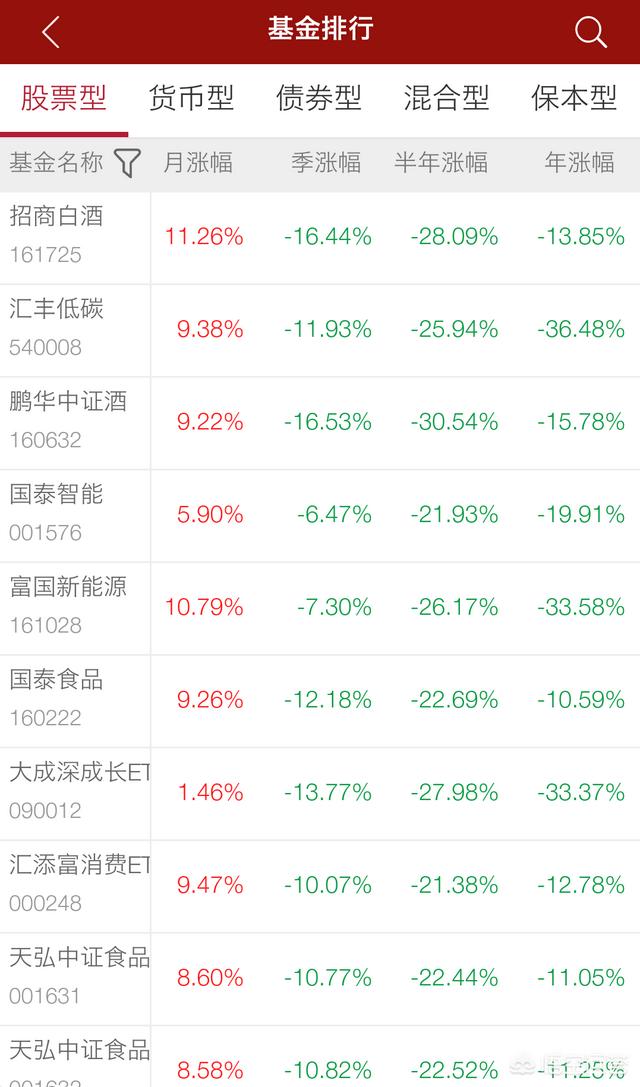Image resolution: width=640 pixels, height=1087 pixels.
Task: Sort by 月涨幅 column
Action: pos(198,163)
